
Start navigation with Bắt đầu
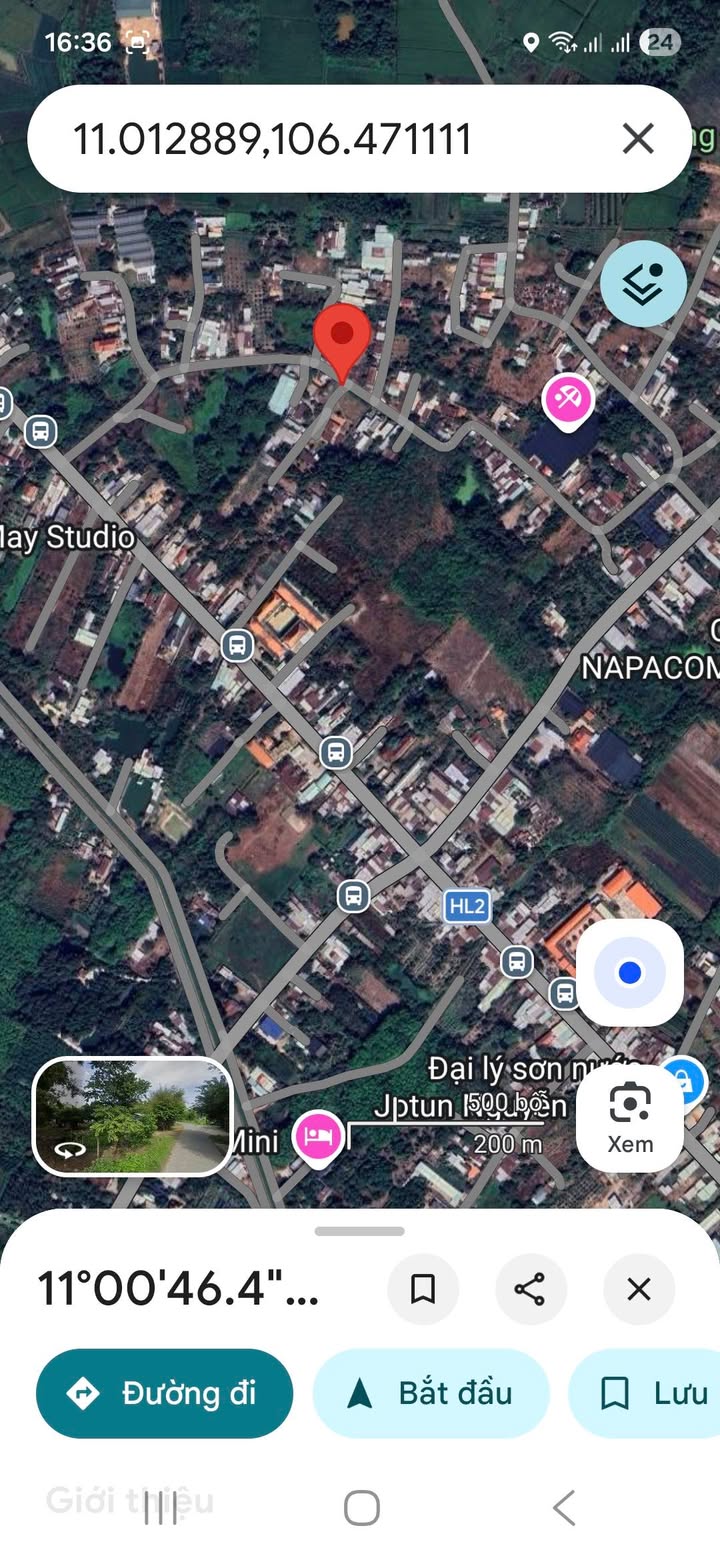431,1393
